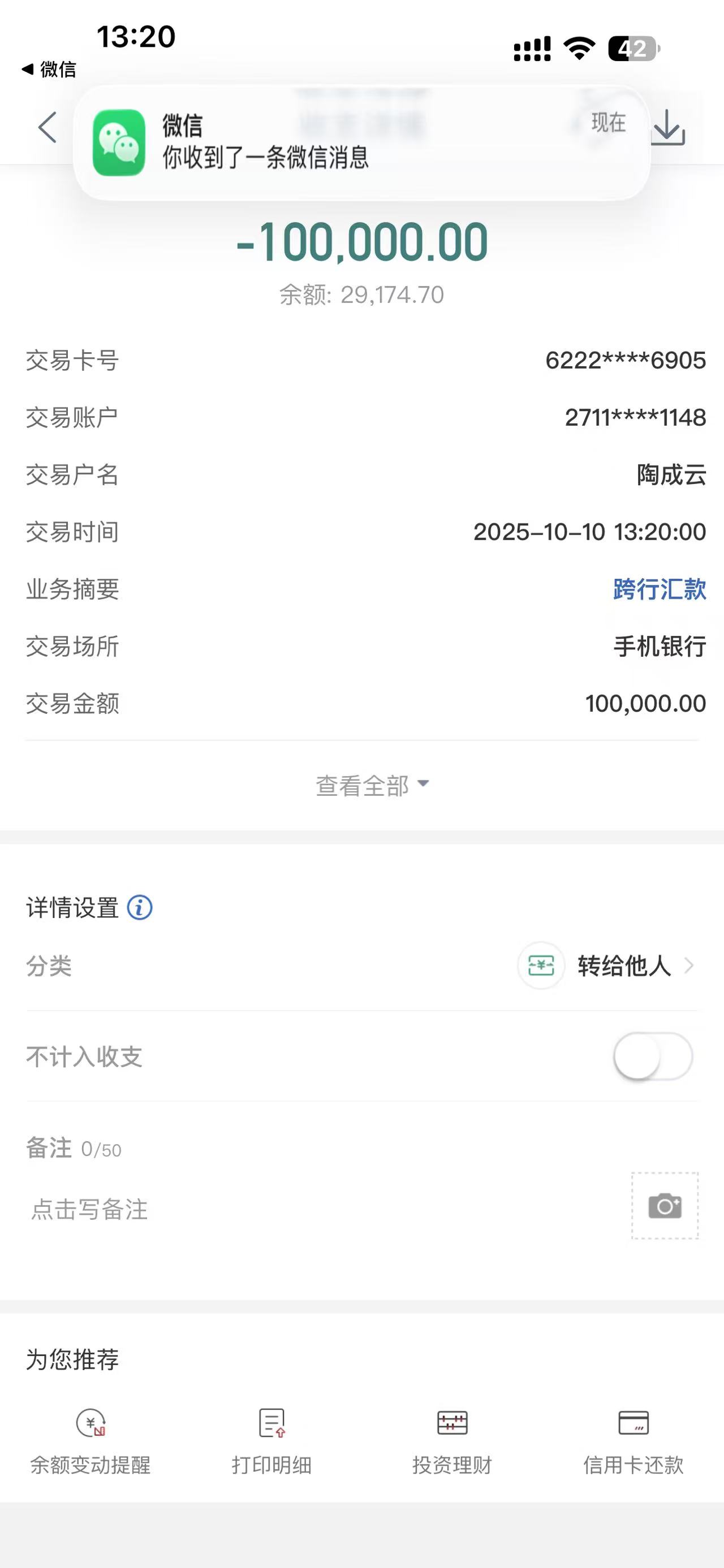Tap the 点击写备注 note field
Viewport: 724px width, 1568px height.
tap(90, 1210)
